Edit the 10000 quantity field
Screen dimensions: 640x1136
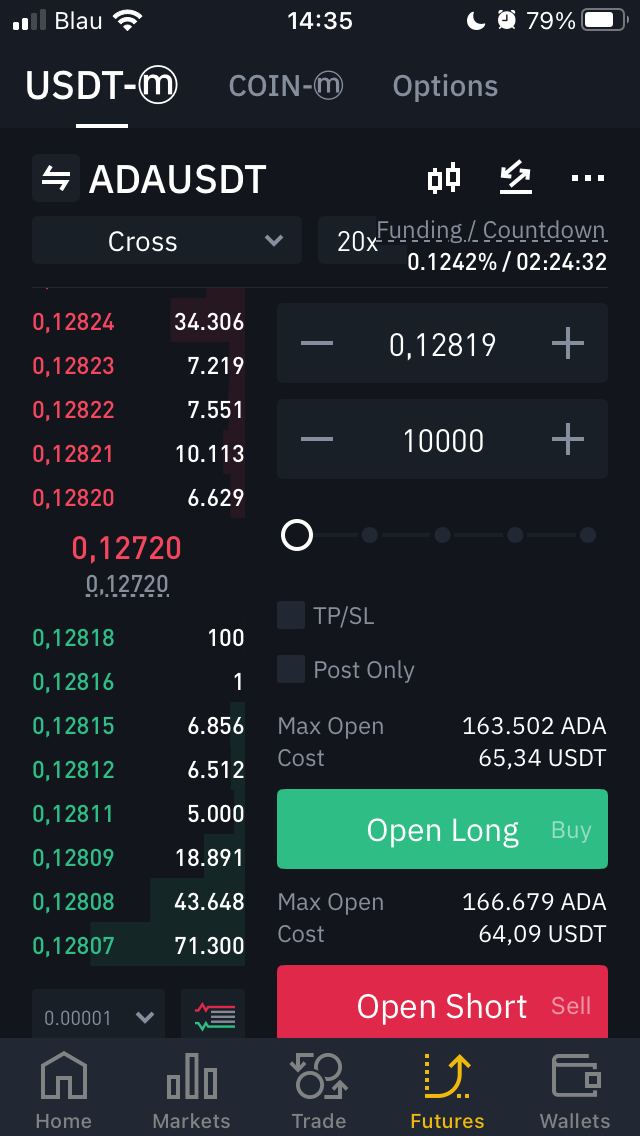tap(443, 440)
